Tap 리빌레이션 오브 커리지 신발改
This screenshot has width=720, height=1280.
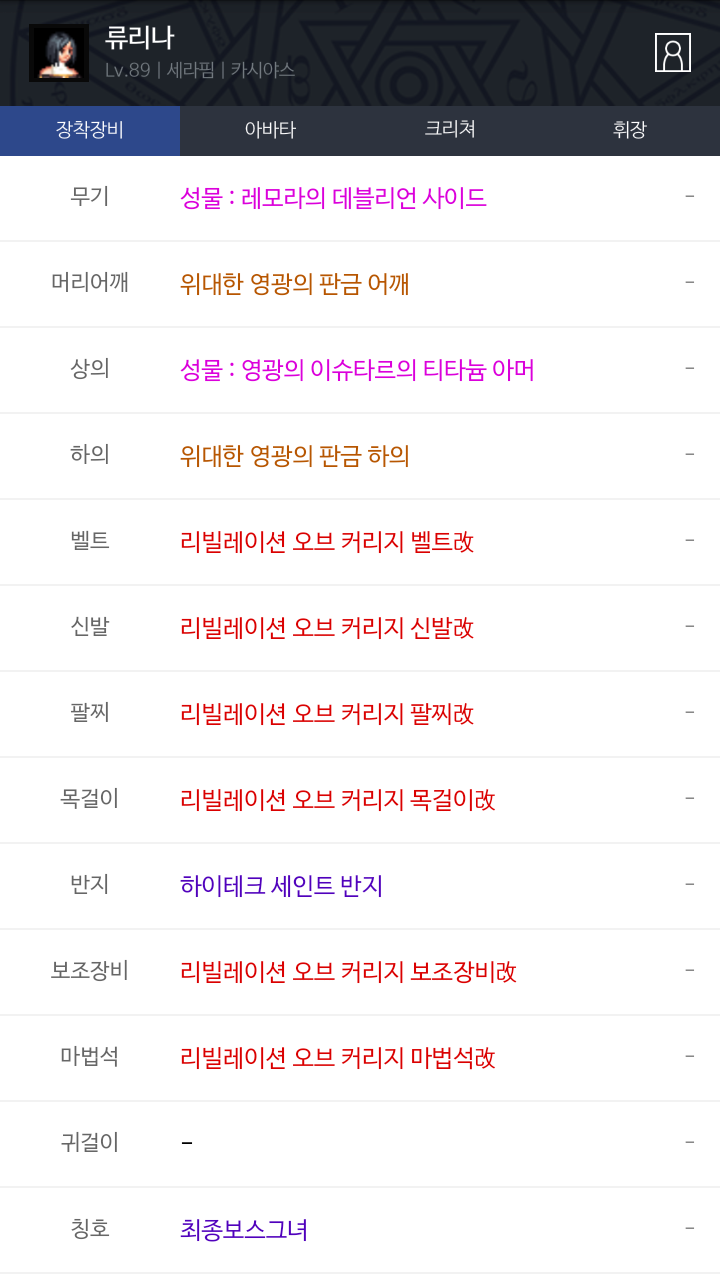tap(327, 628)
